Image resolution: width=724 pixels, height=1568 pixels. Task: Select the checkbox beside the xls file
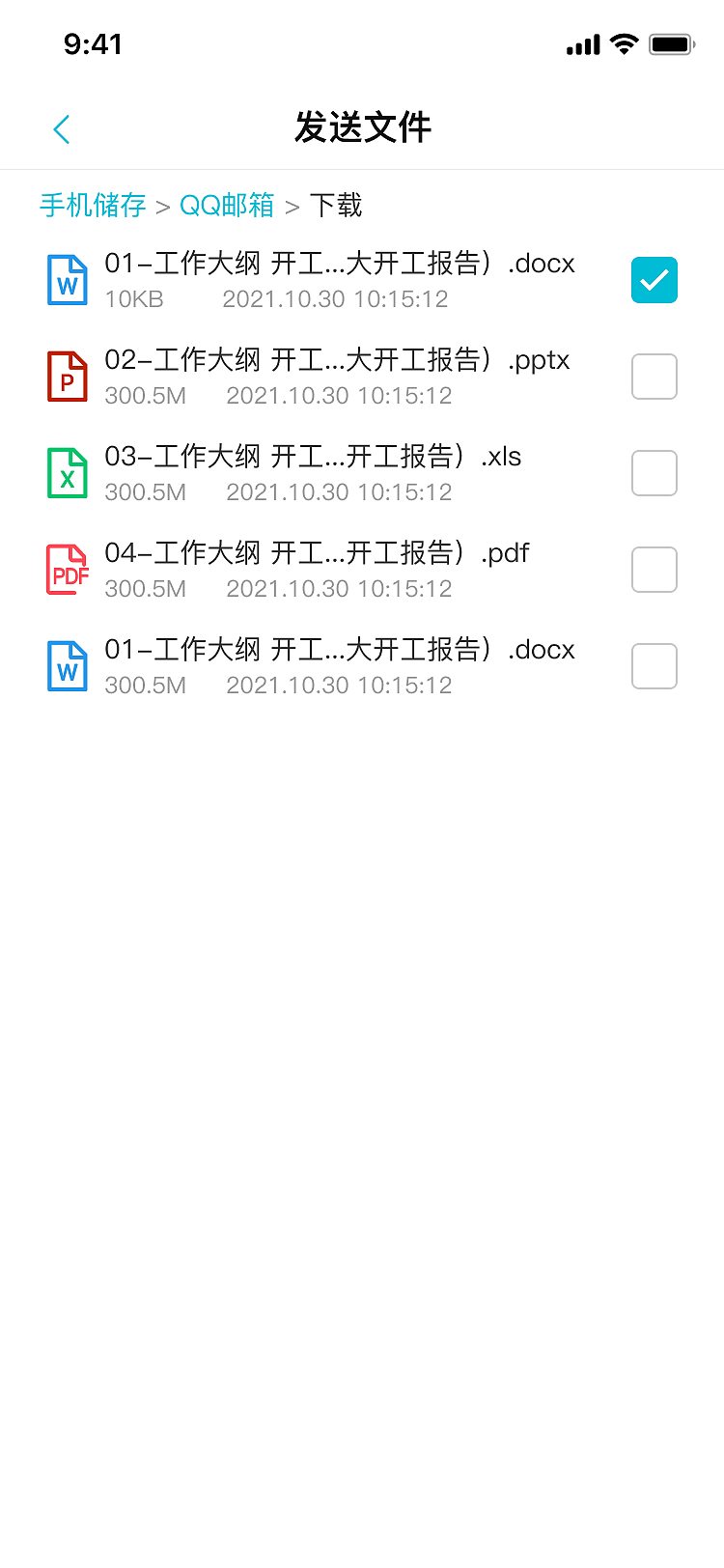(654, 473)
